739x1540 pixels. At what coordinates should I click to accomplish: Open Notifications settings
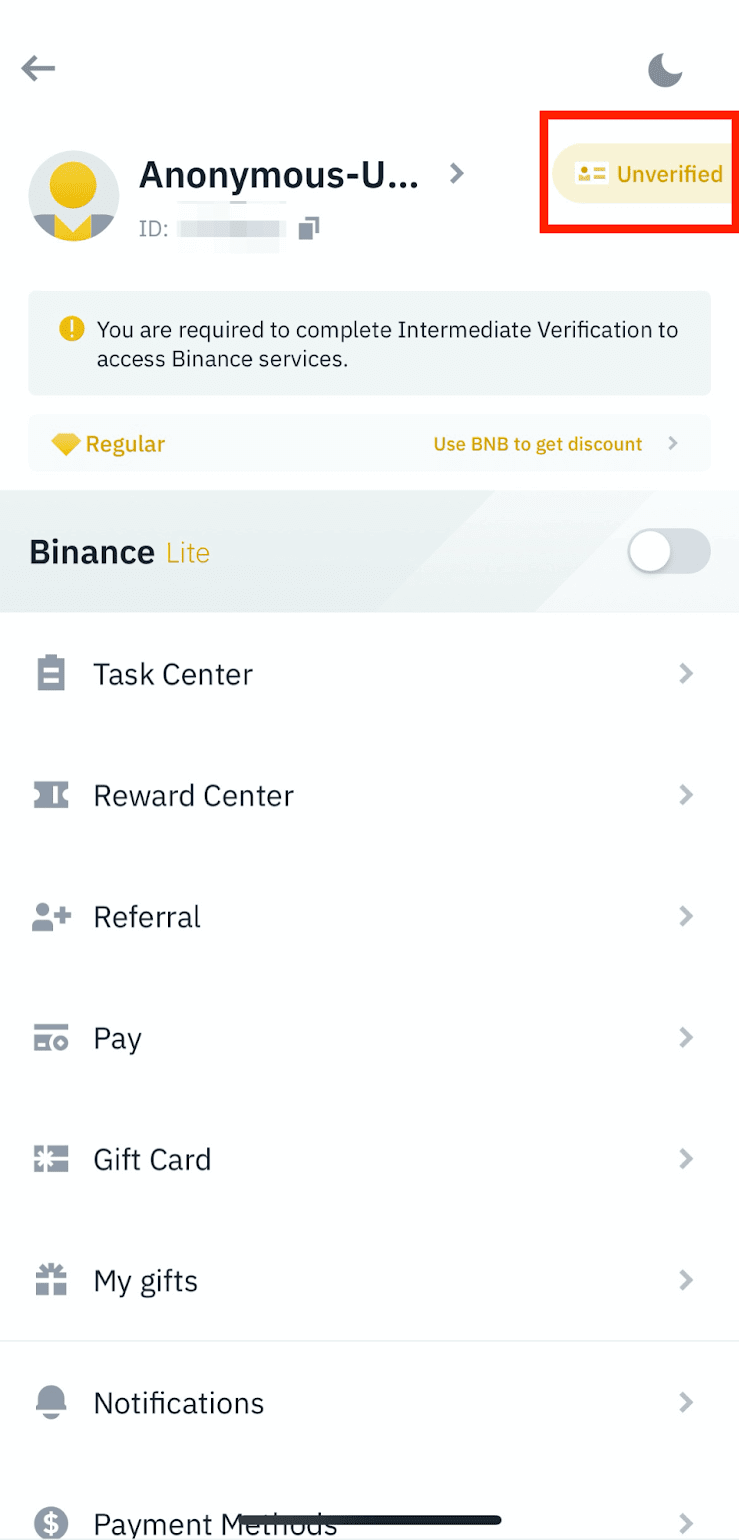coord(369,1403)
